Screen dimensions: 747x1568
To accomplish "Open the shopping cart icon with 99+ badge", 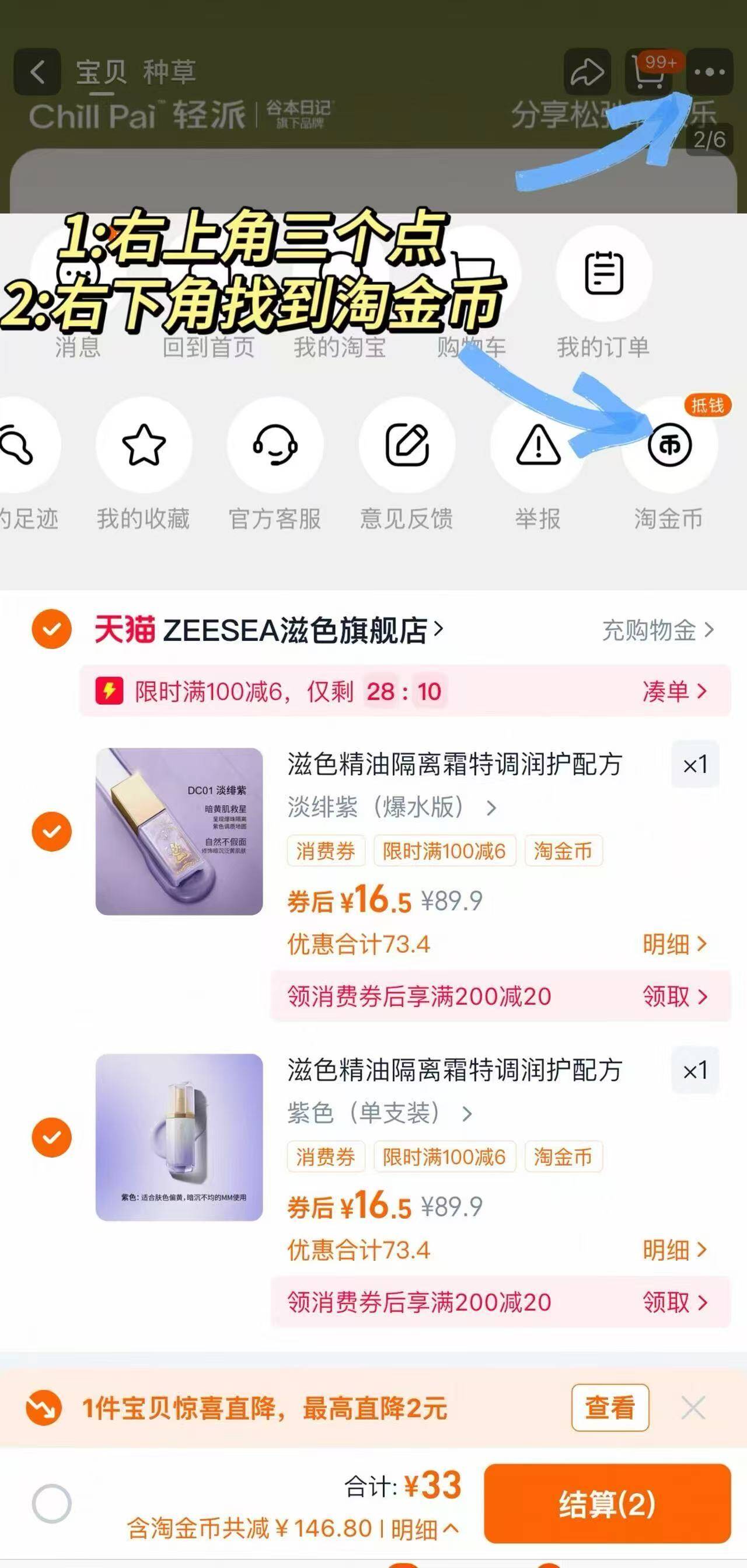I will [647, 72].
